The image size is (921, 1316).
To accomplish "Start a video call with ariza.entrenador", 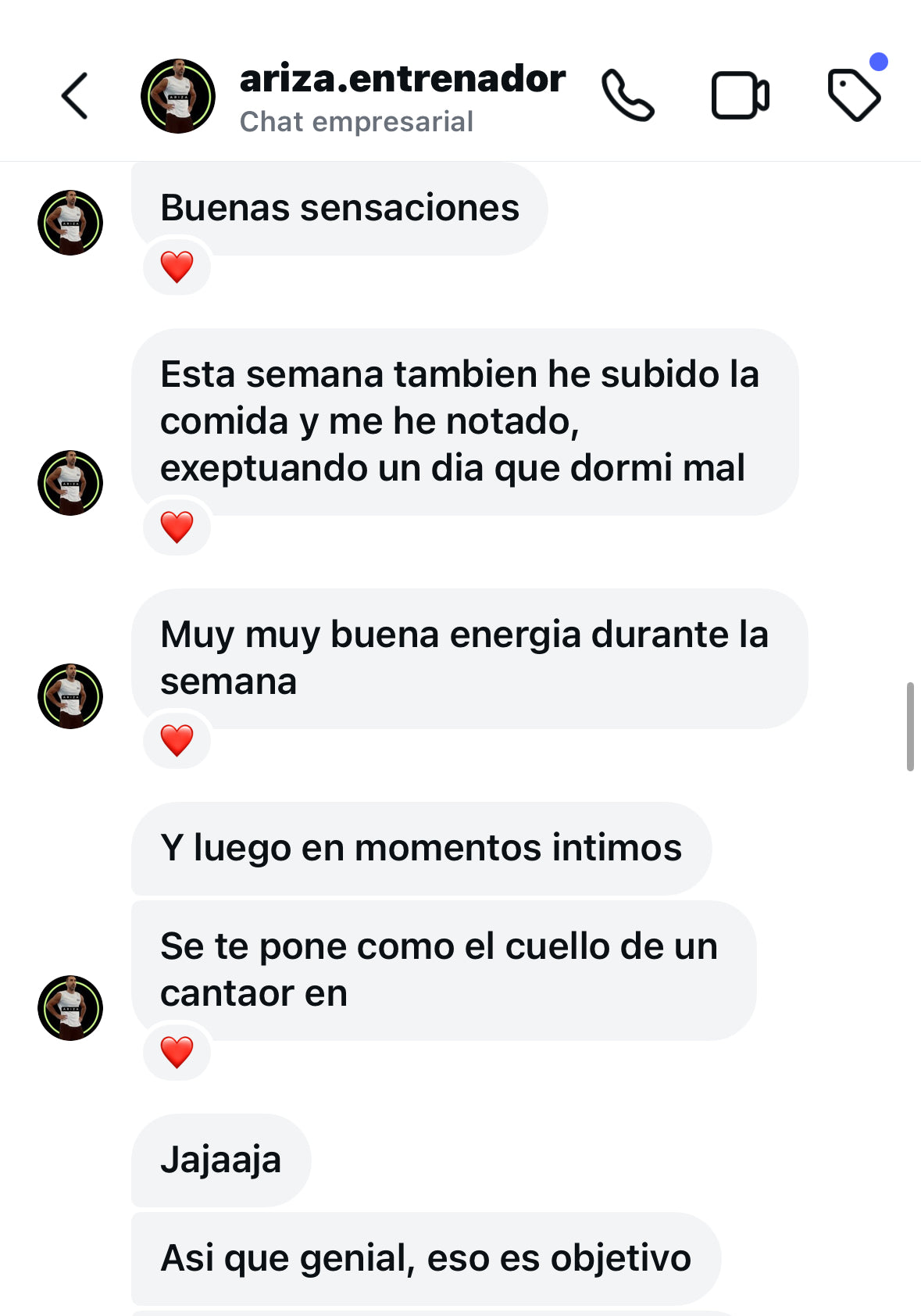I will (740, 96).
